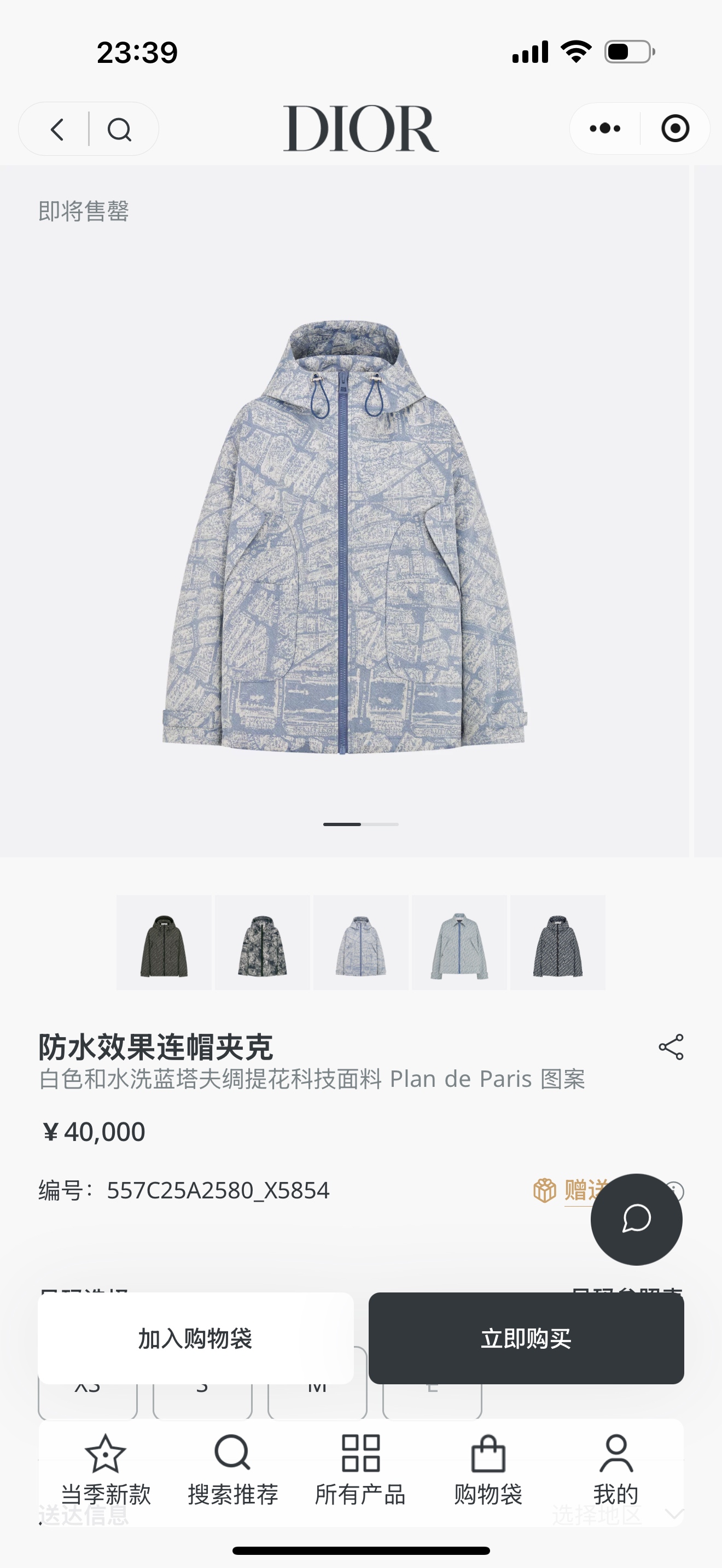Open the mini program overflow menu
The height and width of the screenshot is (1568, 722).
(x=605, y=128)
